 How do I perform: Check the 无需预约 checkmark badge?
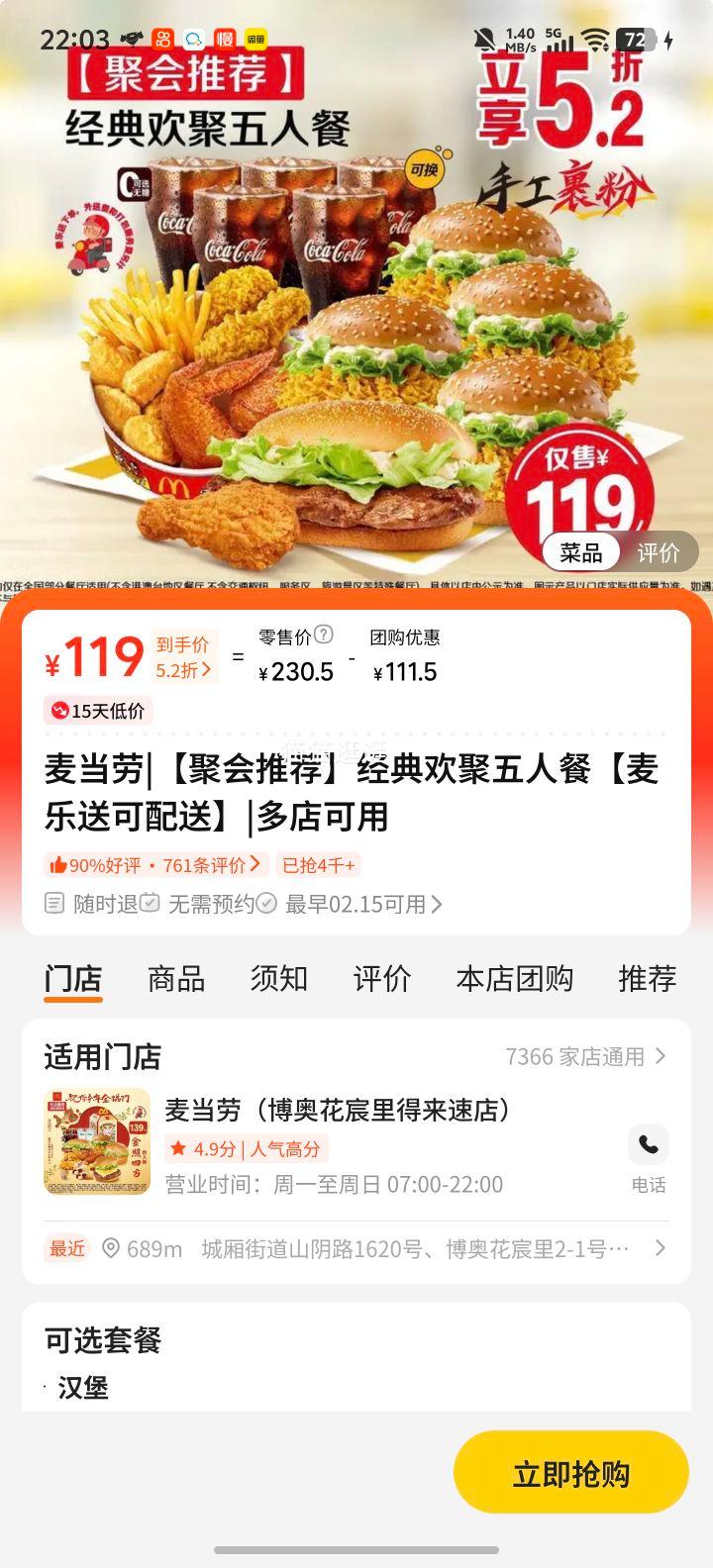(265, 904)
